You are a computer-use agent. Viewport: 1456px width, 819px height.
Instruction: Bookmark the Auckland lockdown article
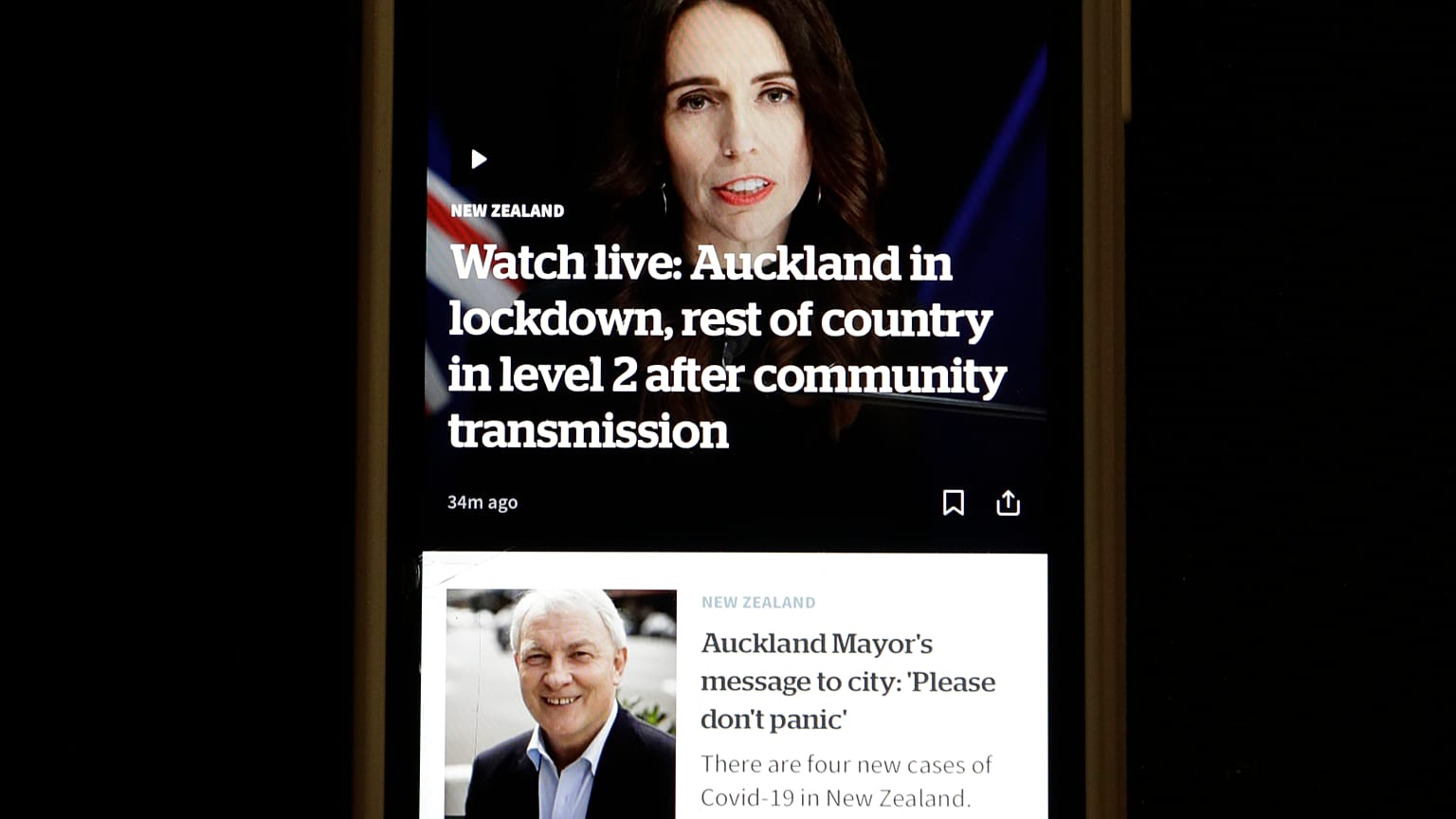pos(954,502)
